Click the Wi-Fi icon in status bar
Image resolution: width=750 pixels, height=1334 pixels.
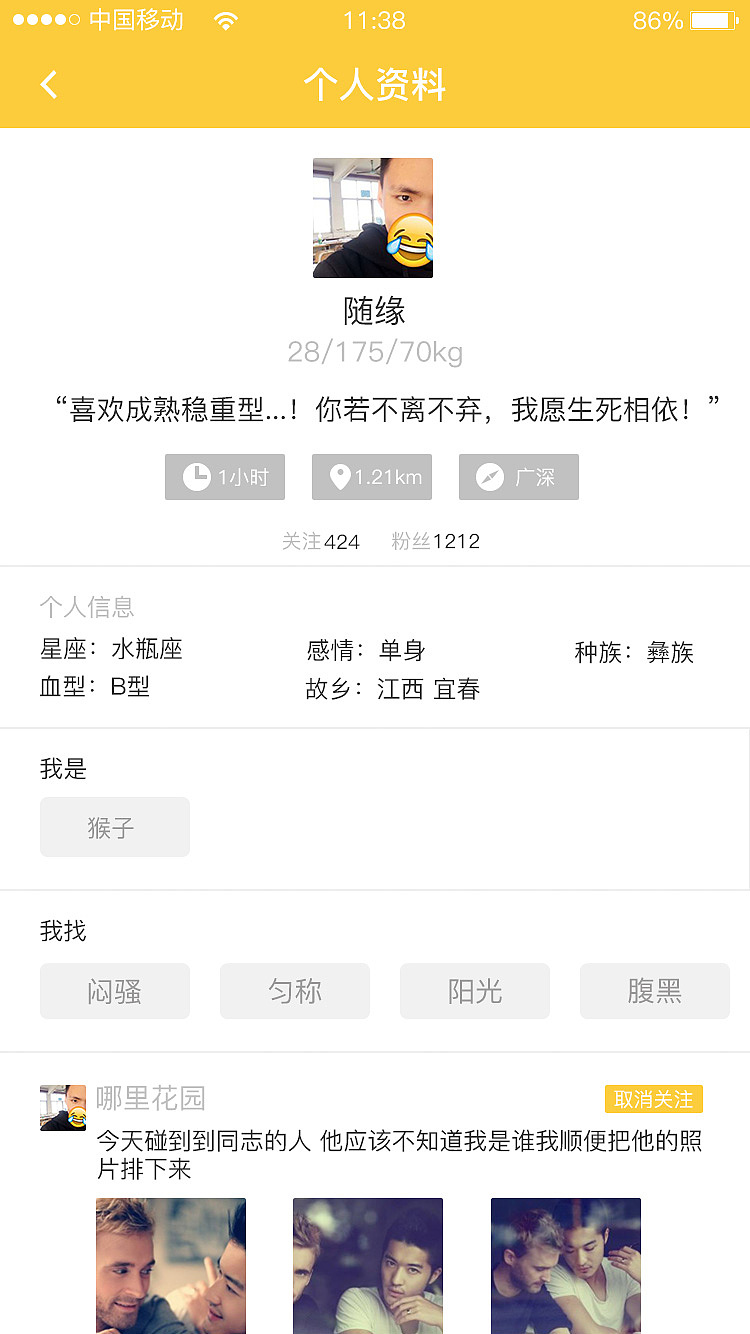click(x=225, y=19)
